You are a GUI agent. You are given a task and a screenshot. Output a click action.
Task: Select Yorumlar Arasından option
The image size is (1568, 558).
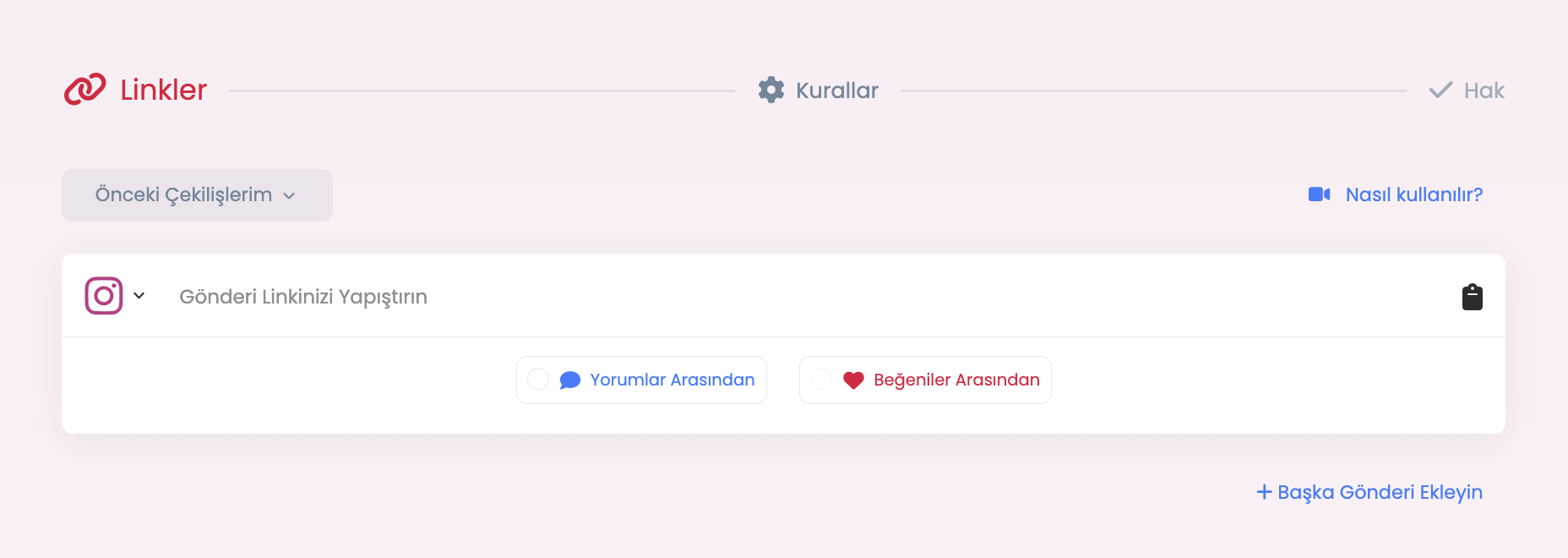(x=641, y=380)
